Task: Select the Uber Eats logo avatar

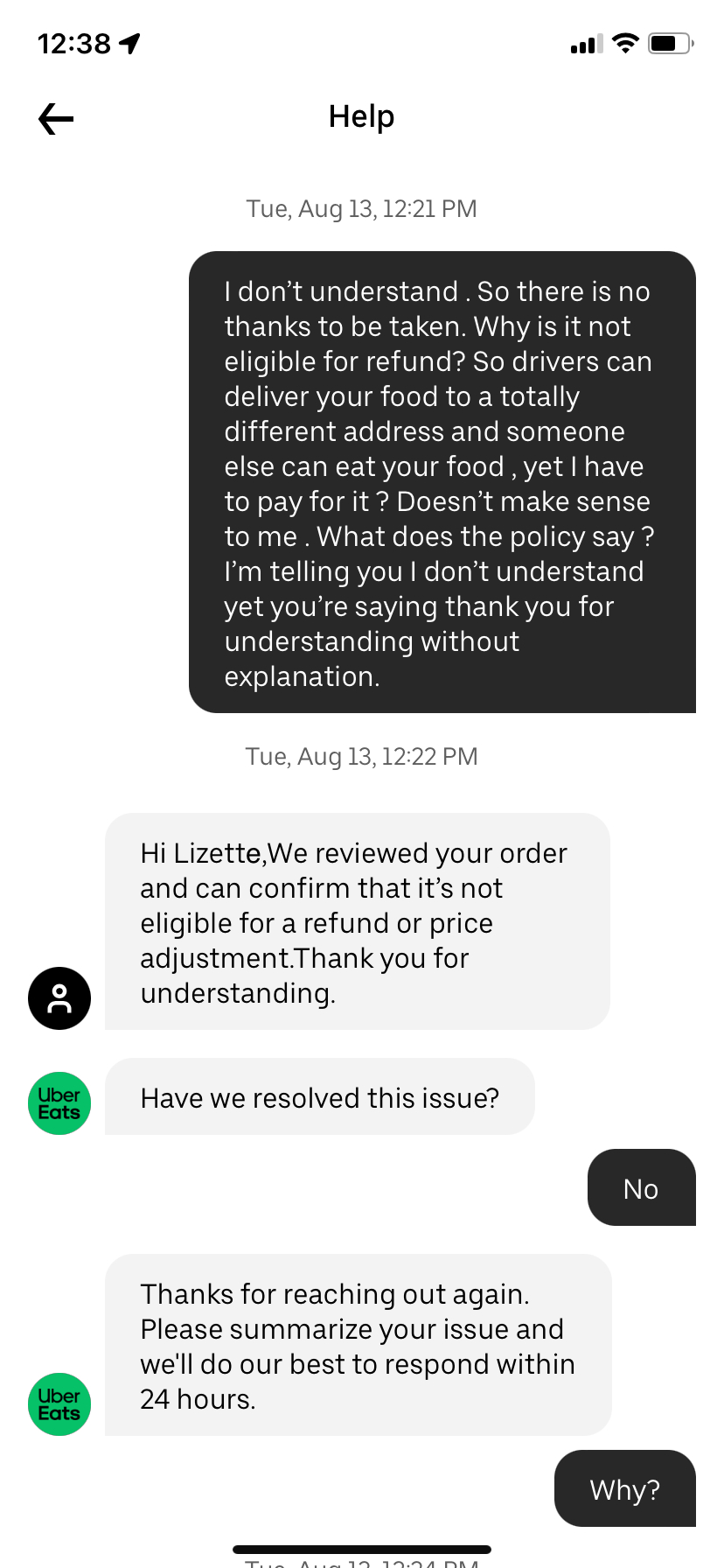Action: click(x=59, y=1103)
